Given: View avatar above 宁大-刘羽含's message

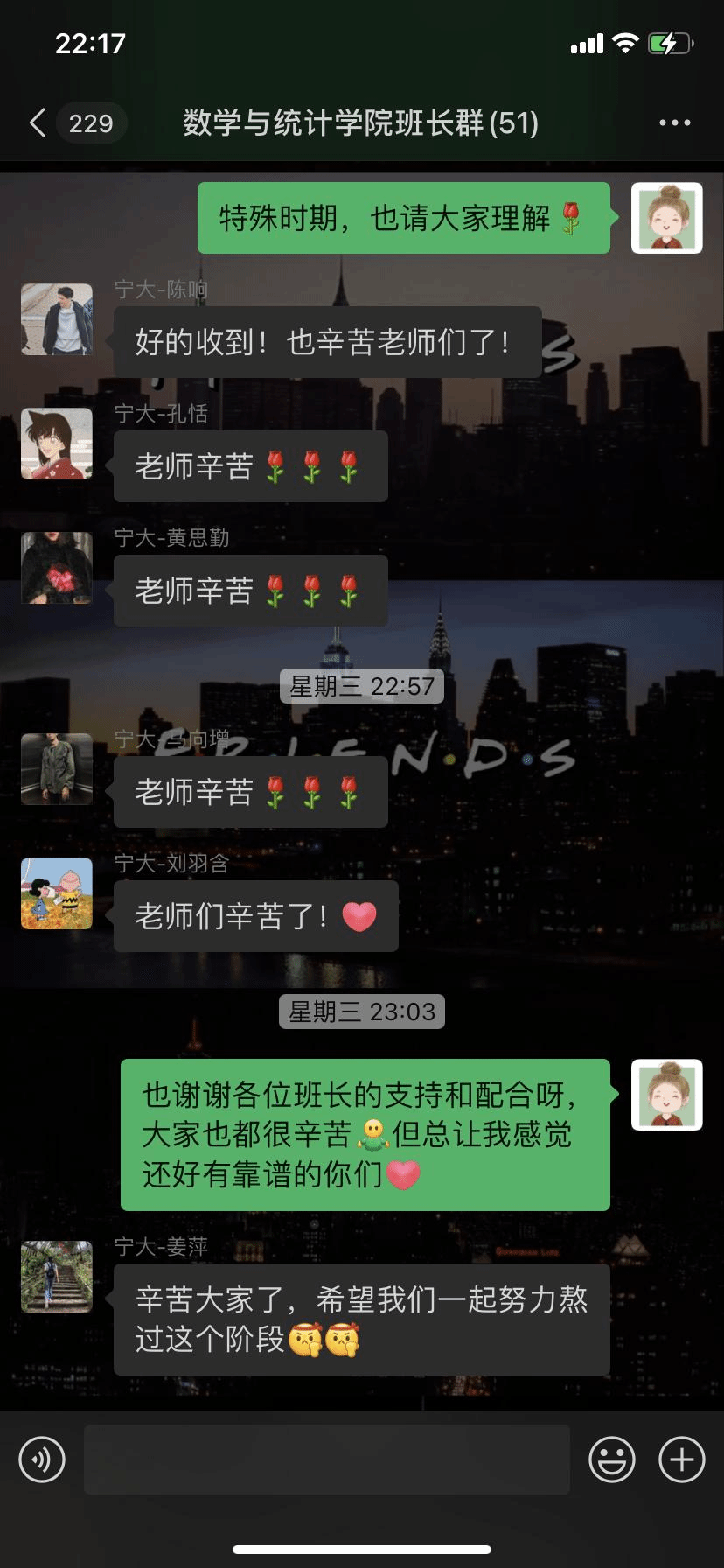Looking at the screenshot, I should (x=57, y=769).
